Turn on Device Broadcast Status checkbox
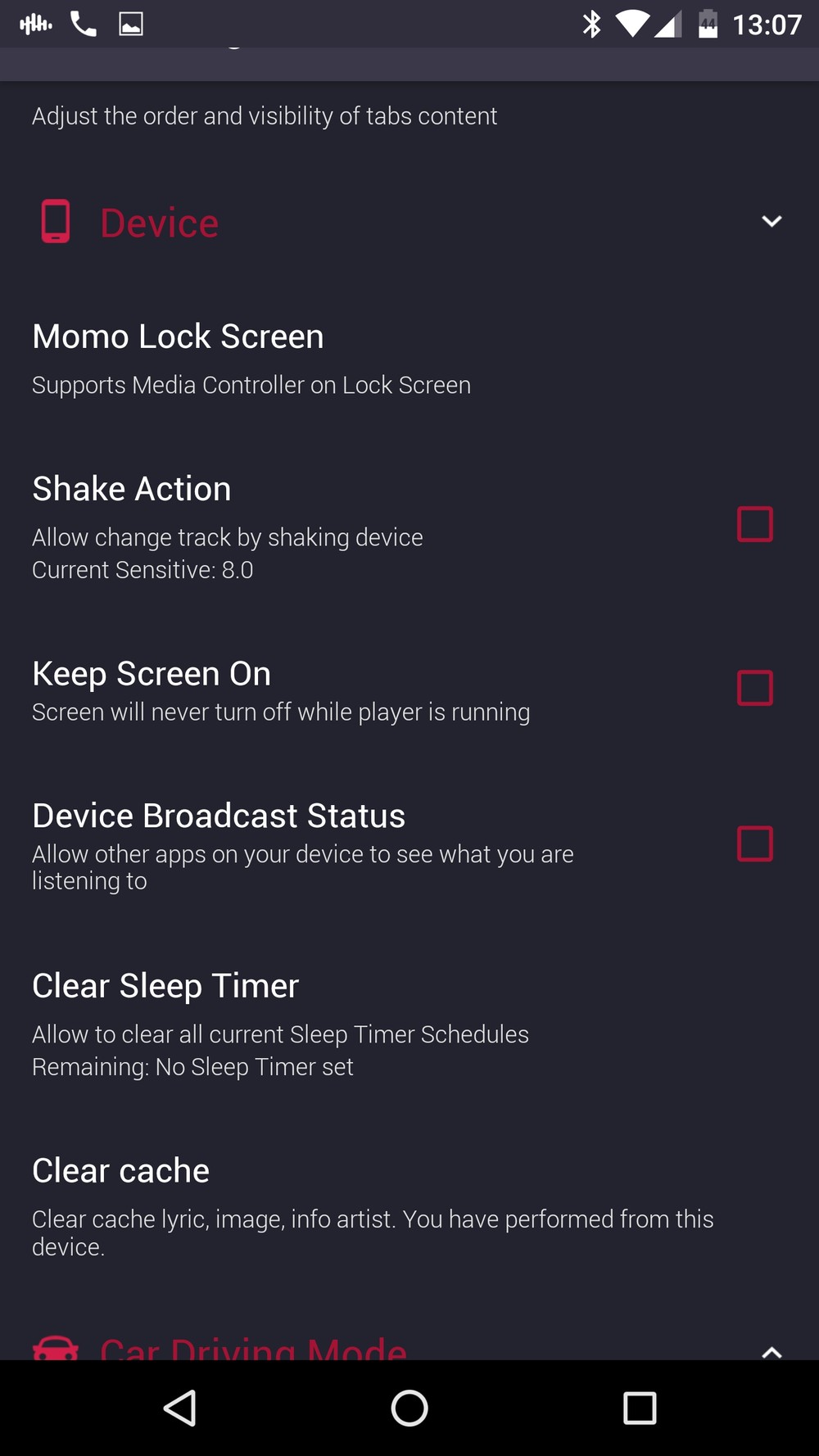The width and height of the screenshot is (819, 1456). click(x=754, y=843)
